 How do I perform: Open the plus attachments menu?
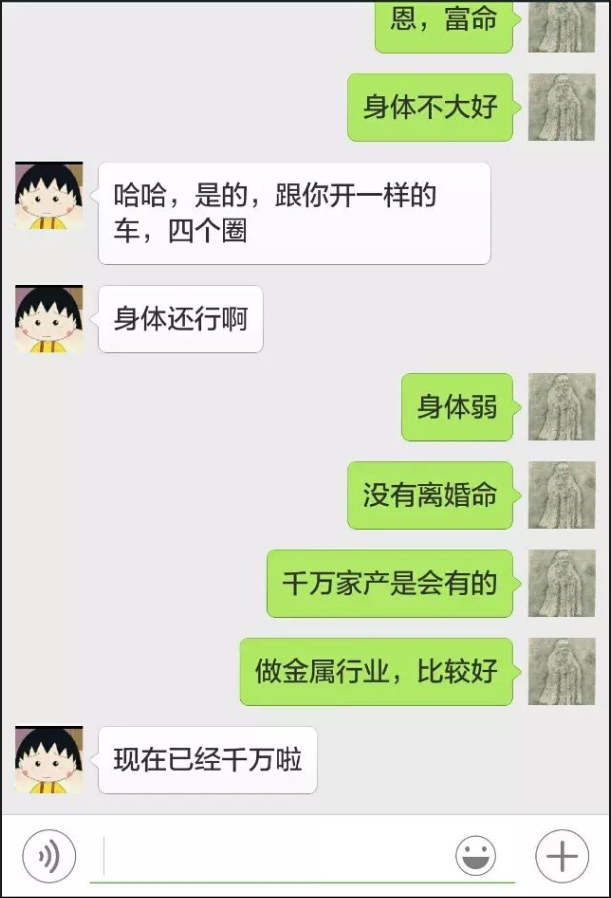coord(562,856)
